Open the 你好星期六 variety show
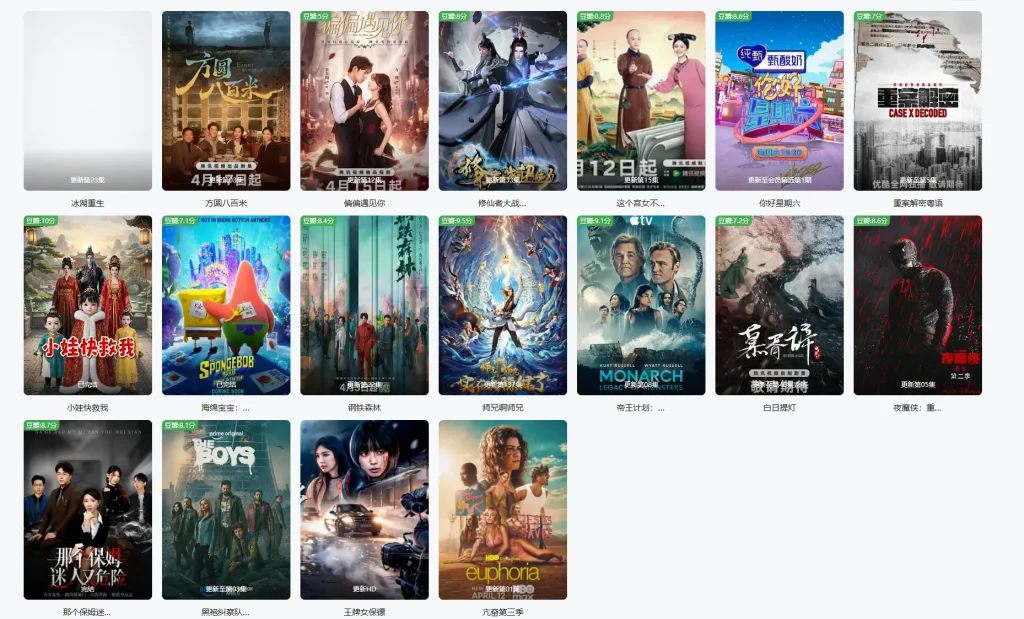This screenshot has height=619, width=1024. 779,100
